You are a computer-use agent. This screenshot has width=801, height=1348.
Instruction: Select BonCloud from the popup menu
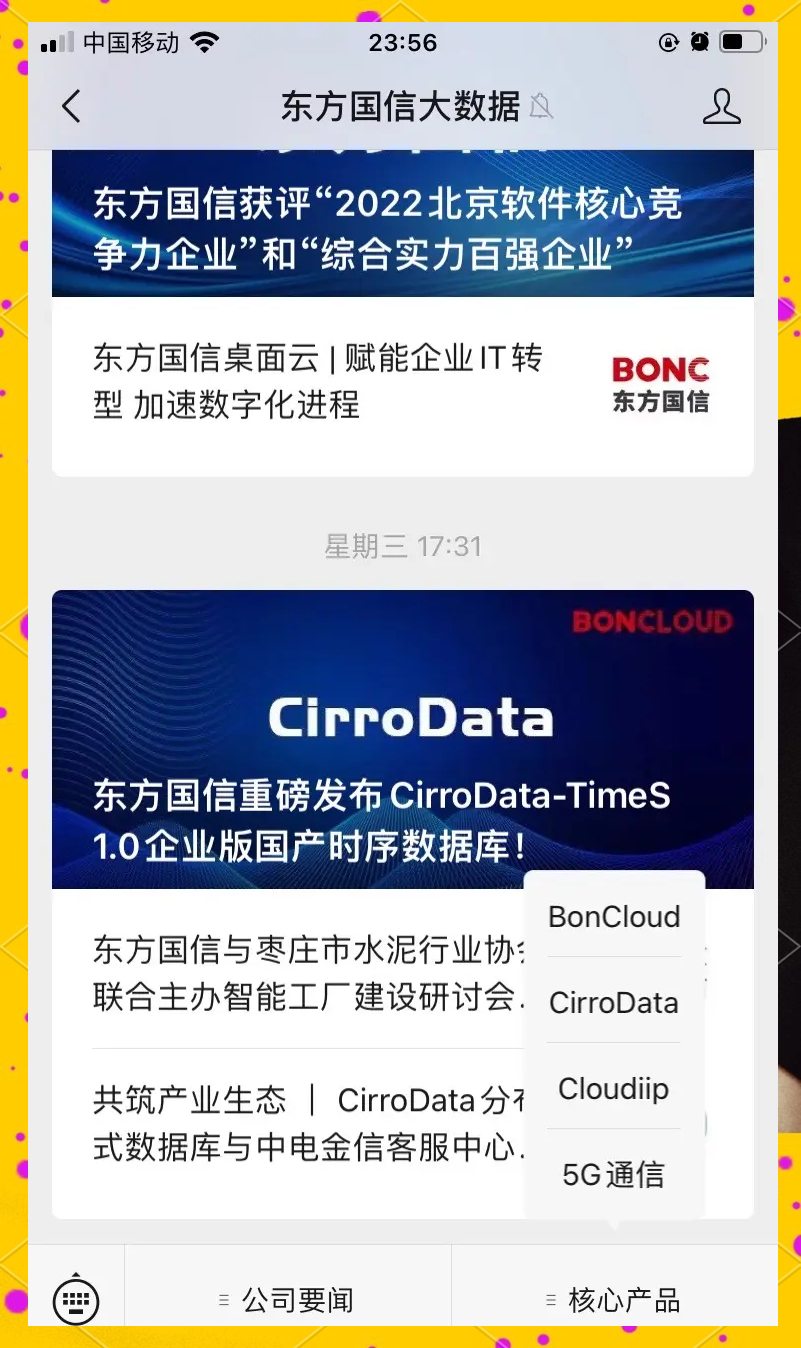[x=614, y=916]
